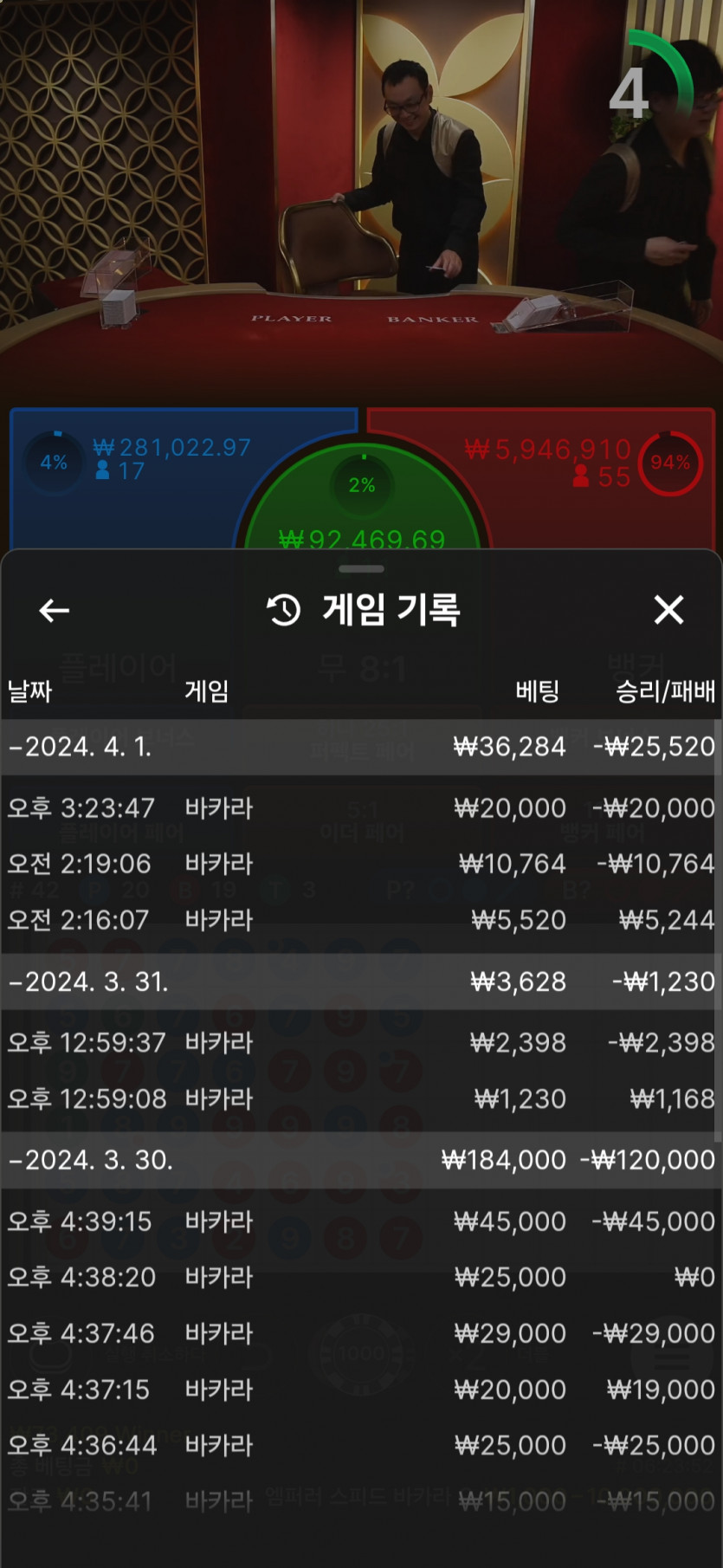Close the game history panel
The image size is (723, 1568).
point(668,610)
